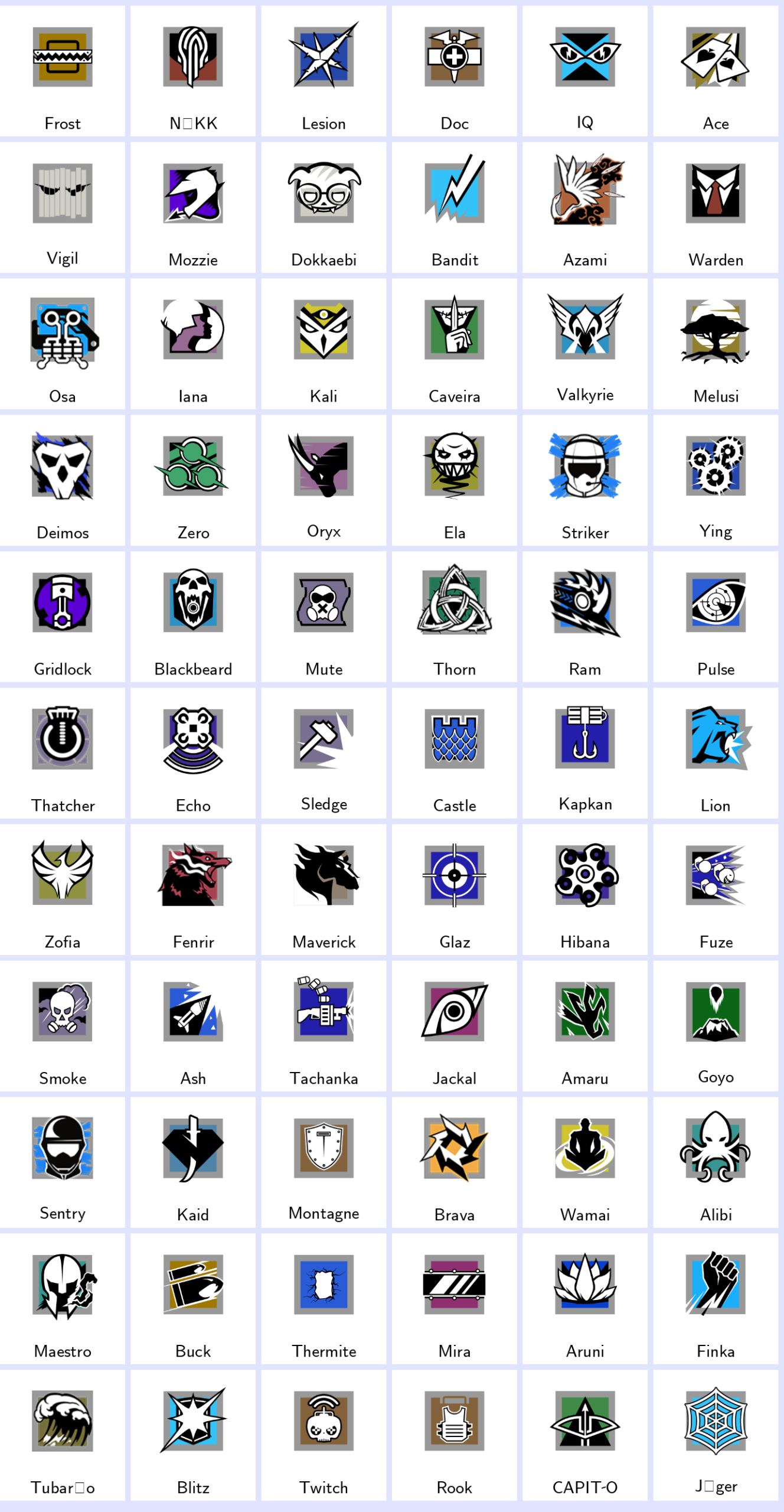
Task: Choose the Bandit operator tile
Action: tap(455, 208)
